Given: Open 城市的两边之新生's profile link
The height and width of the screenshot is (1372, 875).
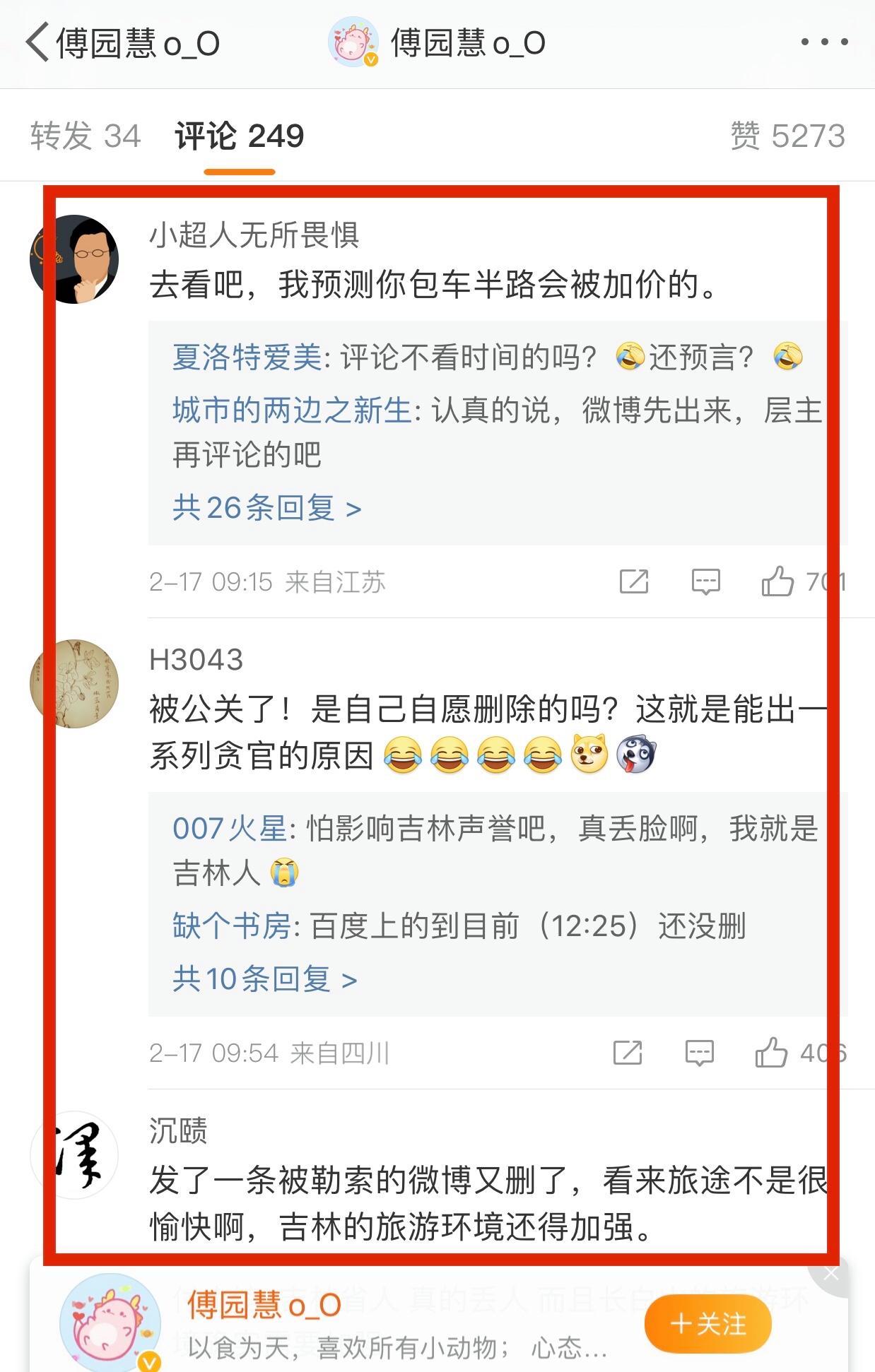Looking at the screenshot, I should pyautogui.click(x=291, y=410).
